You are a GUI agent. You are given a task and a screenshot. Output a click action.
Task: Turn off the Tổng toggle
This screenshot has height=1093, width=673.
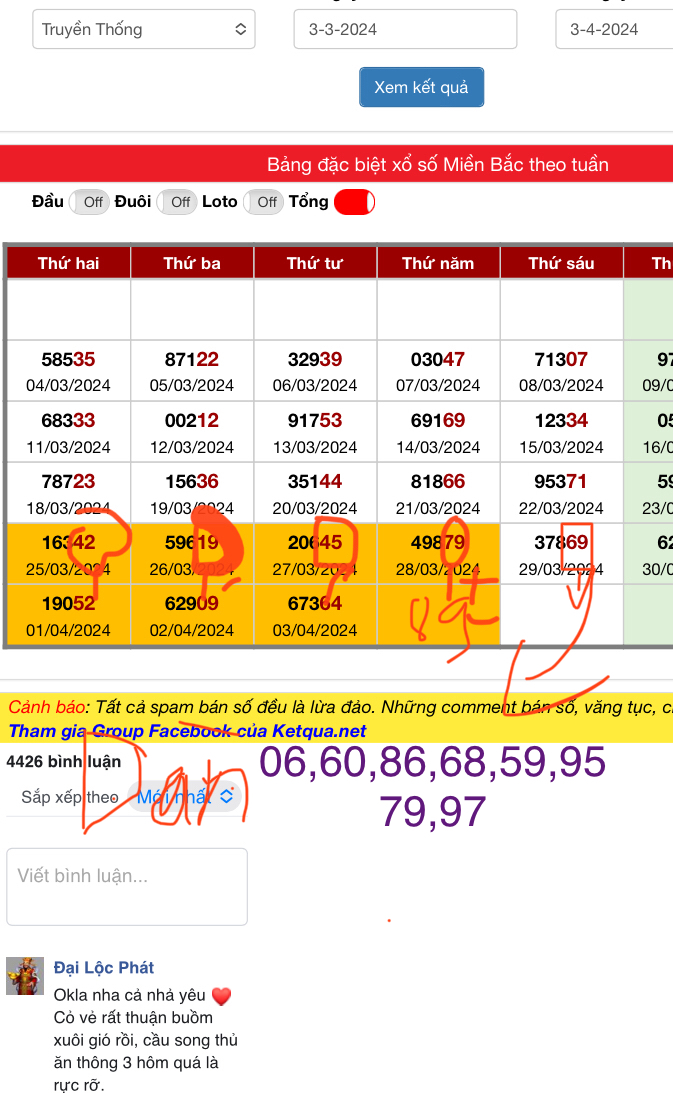(x=354, y=202)
